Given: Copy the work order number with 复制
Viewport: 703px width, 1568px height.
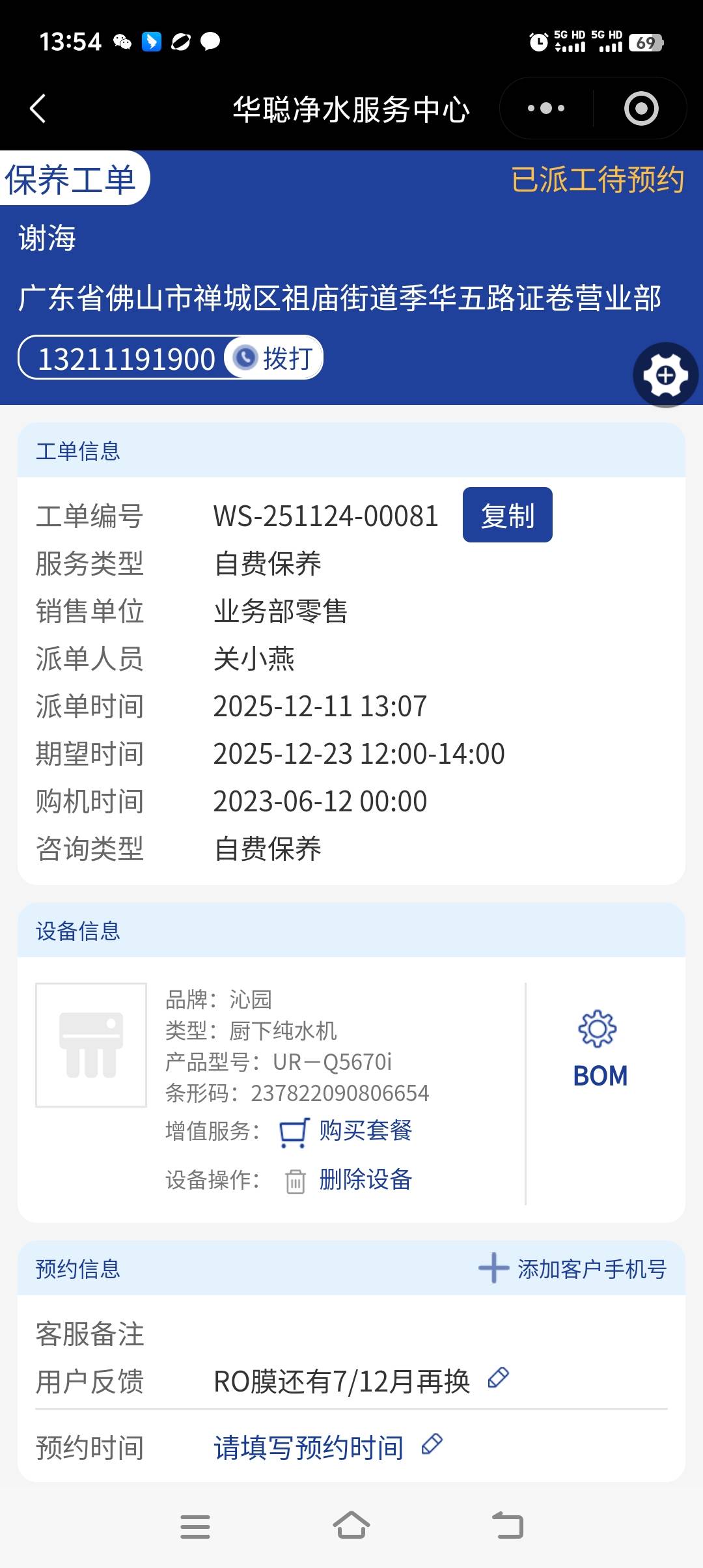Looking at the screenshot, I should 507,515.
